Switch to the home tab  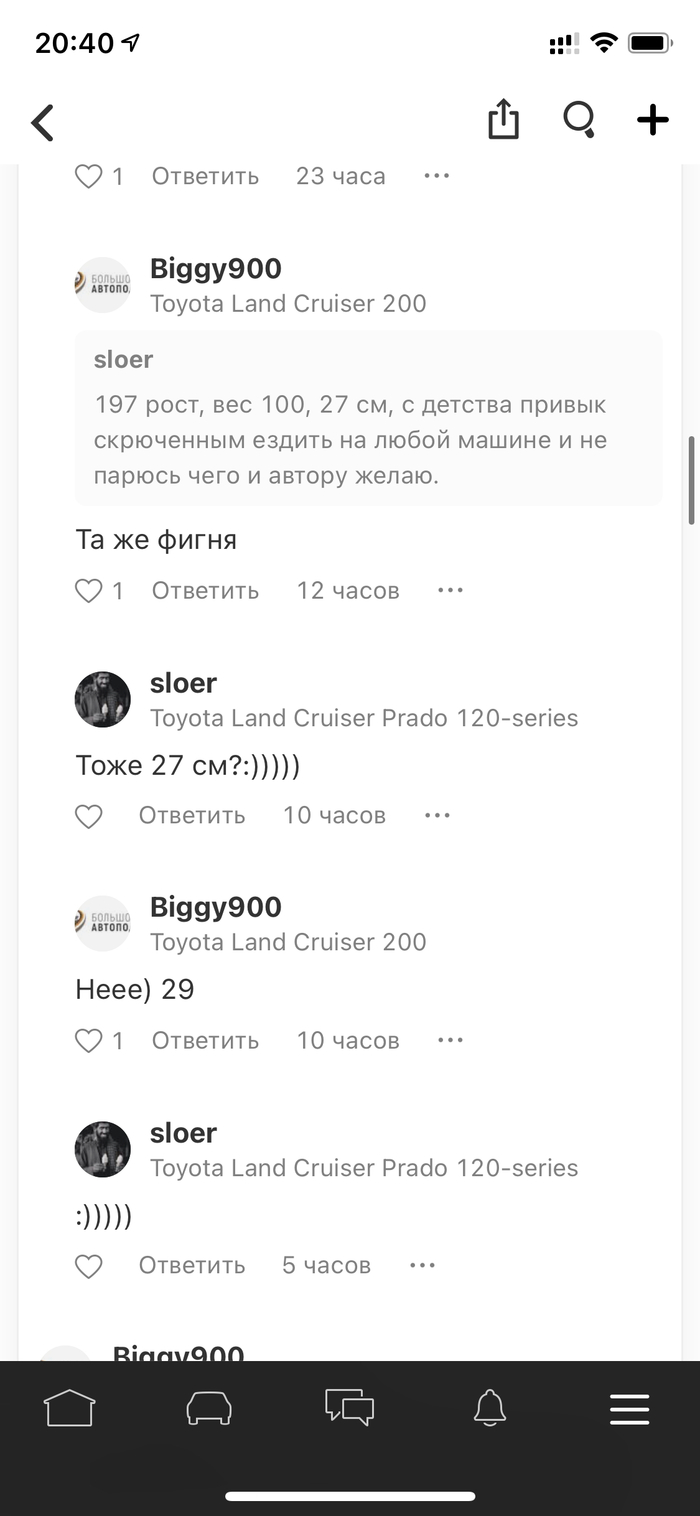coord(69,1408)
